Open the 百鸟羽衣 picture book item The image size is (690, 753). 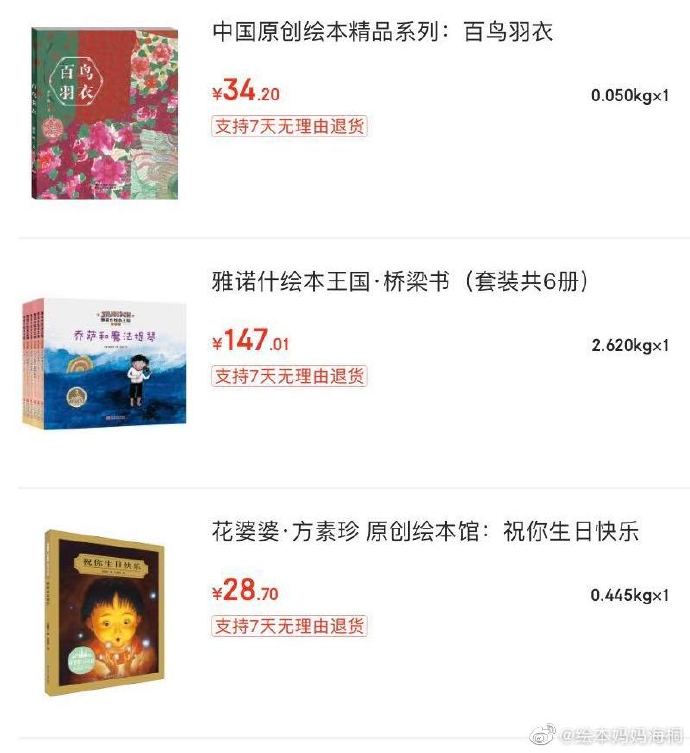coord(383,32)
